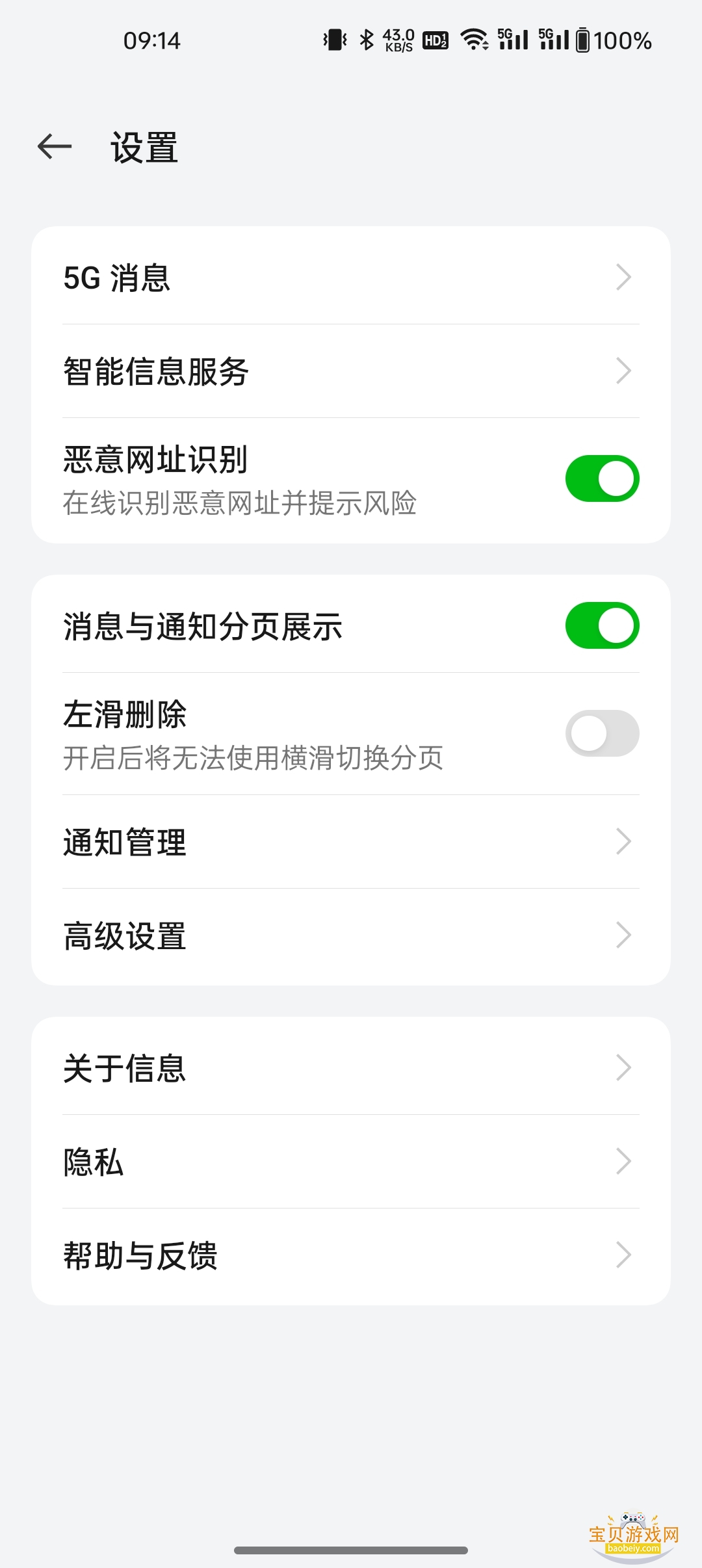Go back from the 设置 page
This screenshot has height=1568, width=702.
pyautogui.click(x=55, y=147)
